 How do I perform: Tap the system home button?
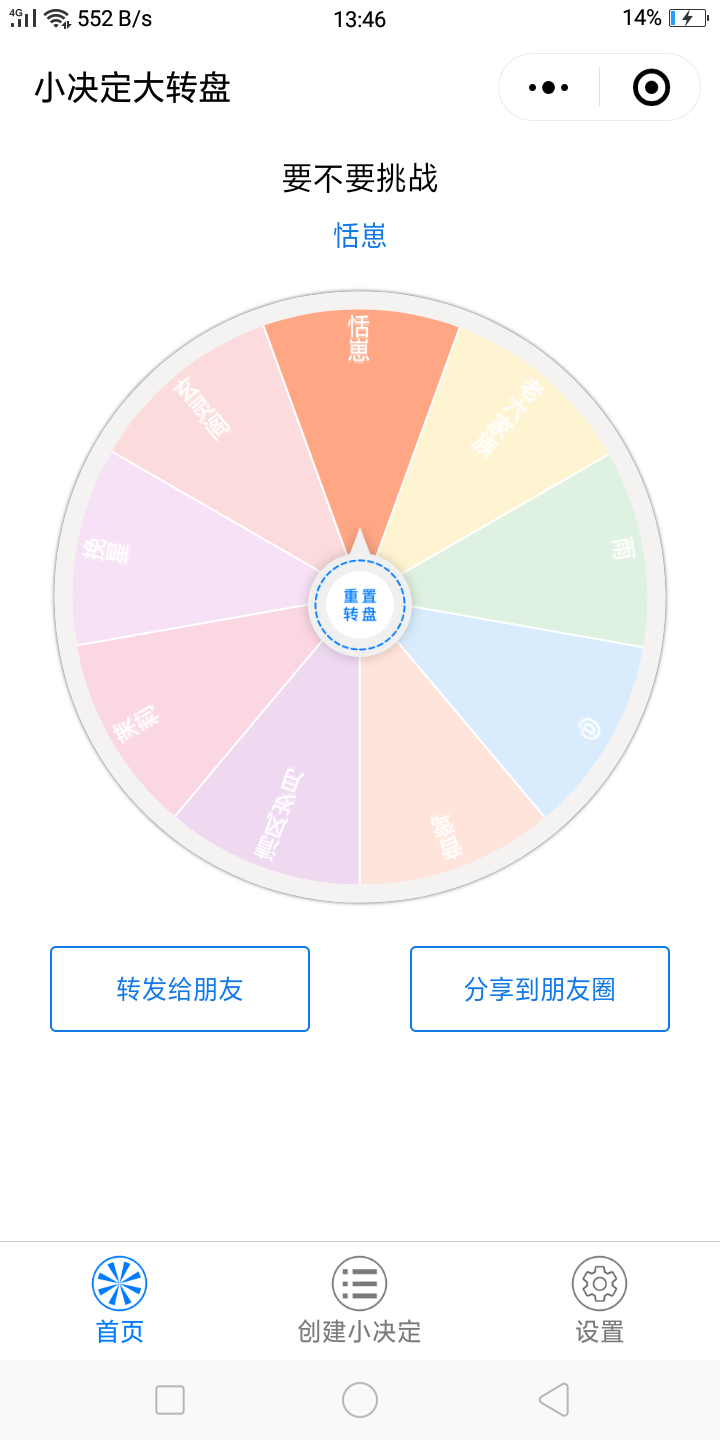coord(360,1400)
